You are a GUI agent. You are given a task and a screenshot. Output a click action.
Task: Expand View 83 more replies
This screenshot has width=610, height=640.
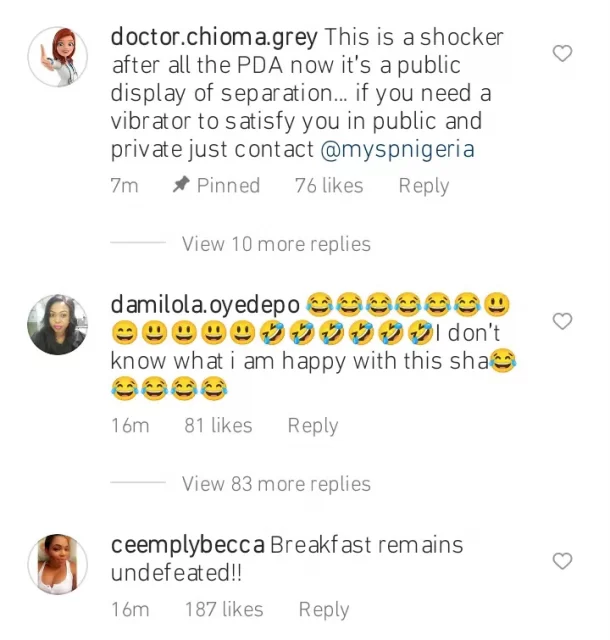pos(276,484)
